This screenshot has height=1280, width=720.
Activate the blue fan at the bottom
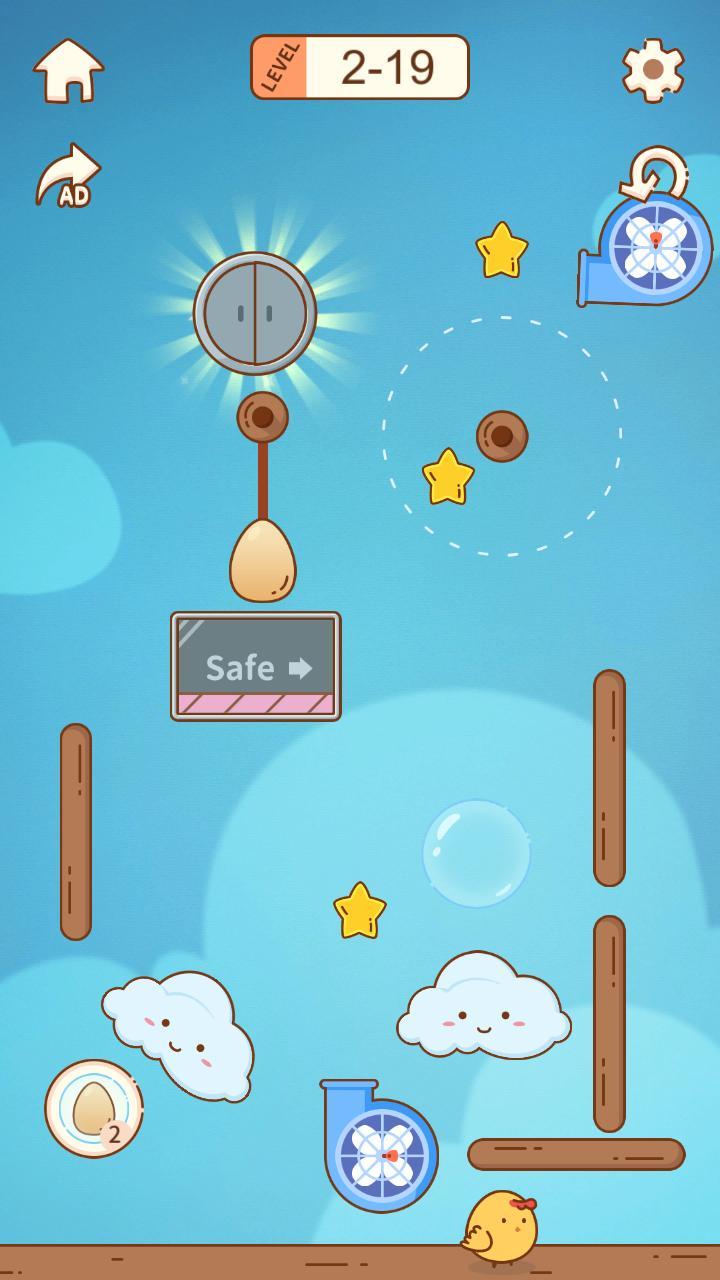point(382,1155)
